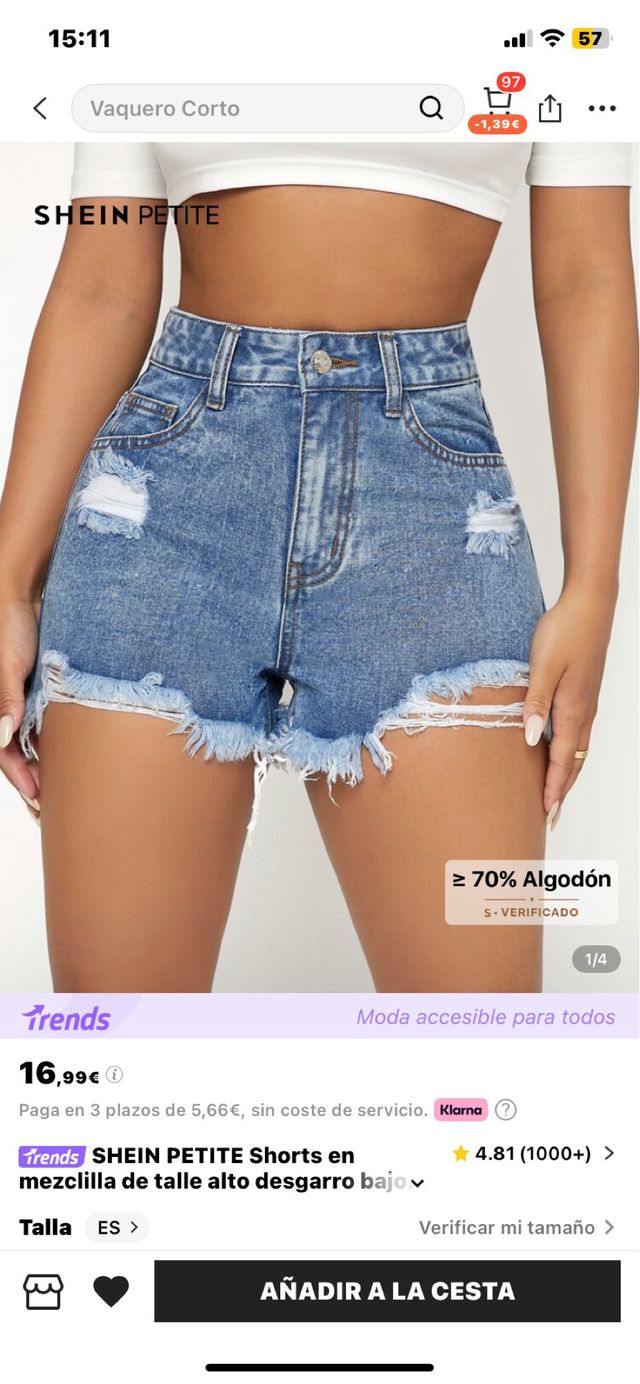Screen dimensions: 640x1384
Task: Open Verificar mi tamaño
Action: 516,1227
